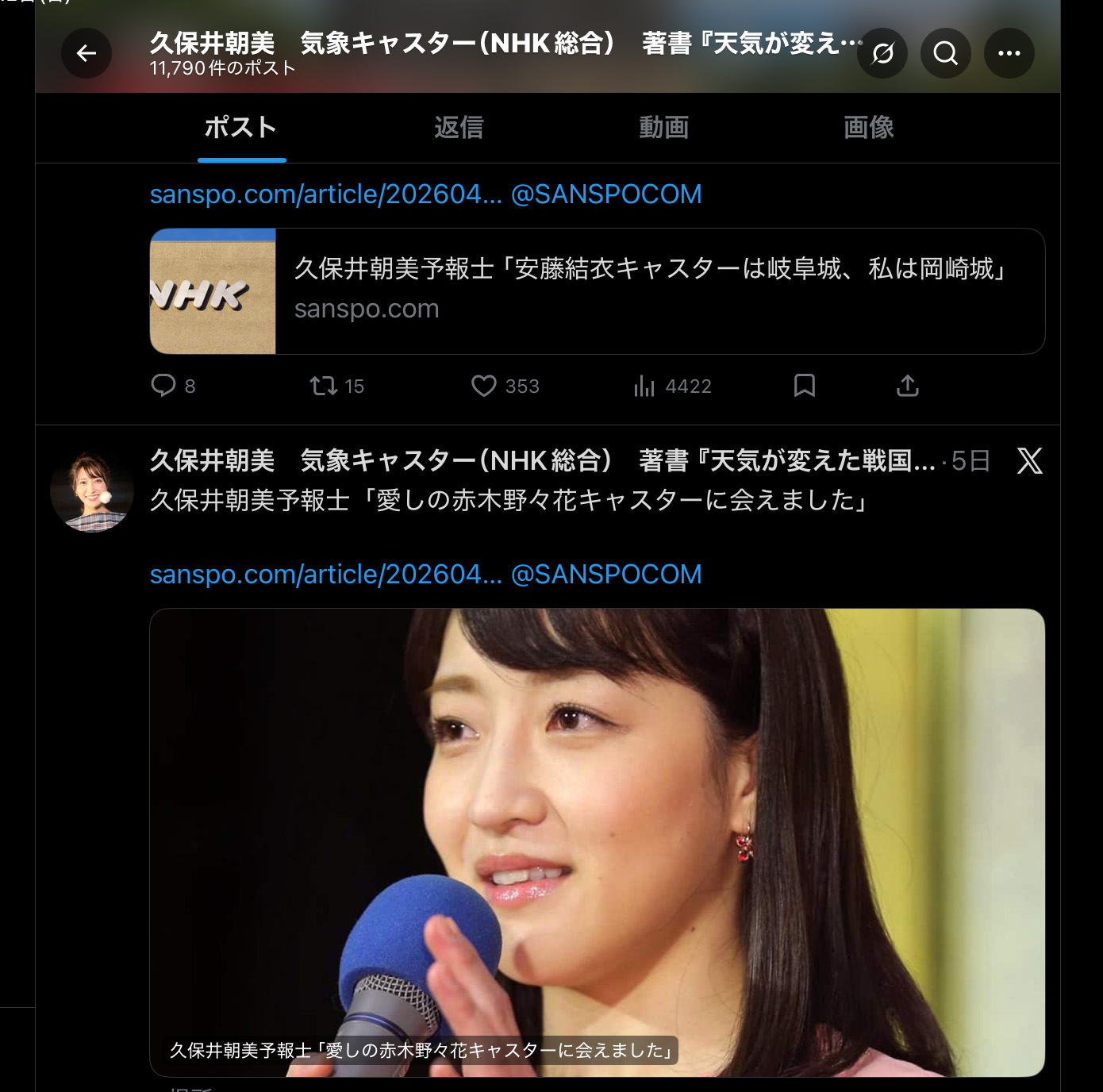Repost the post with 15 reposts
Viewport: 1103px width, 1092px height.
coord(324,386)
